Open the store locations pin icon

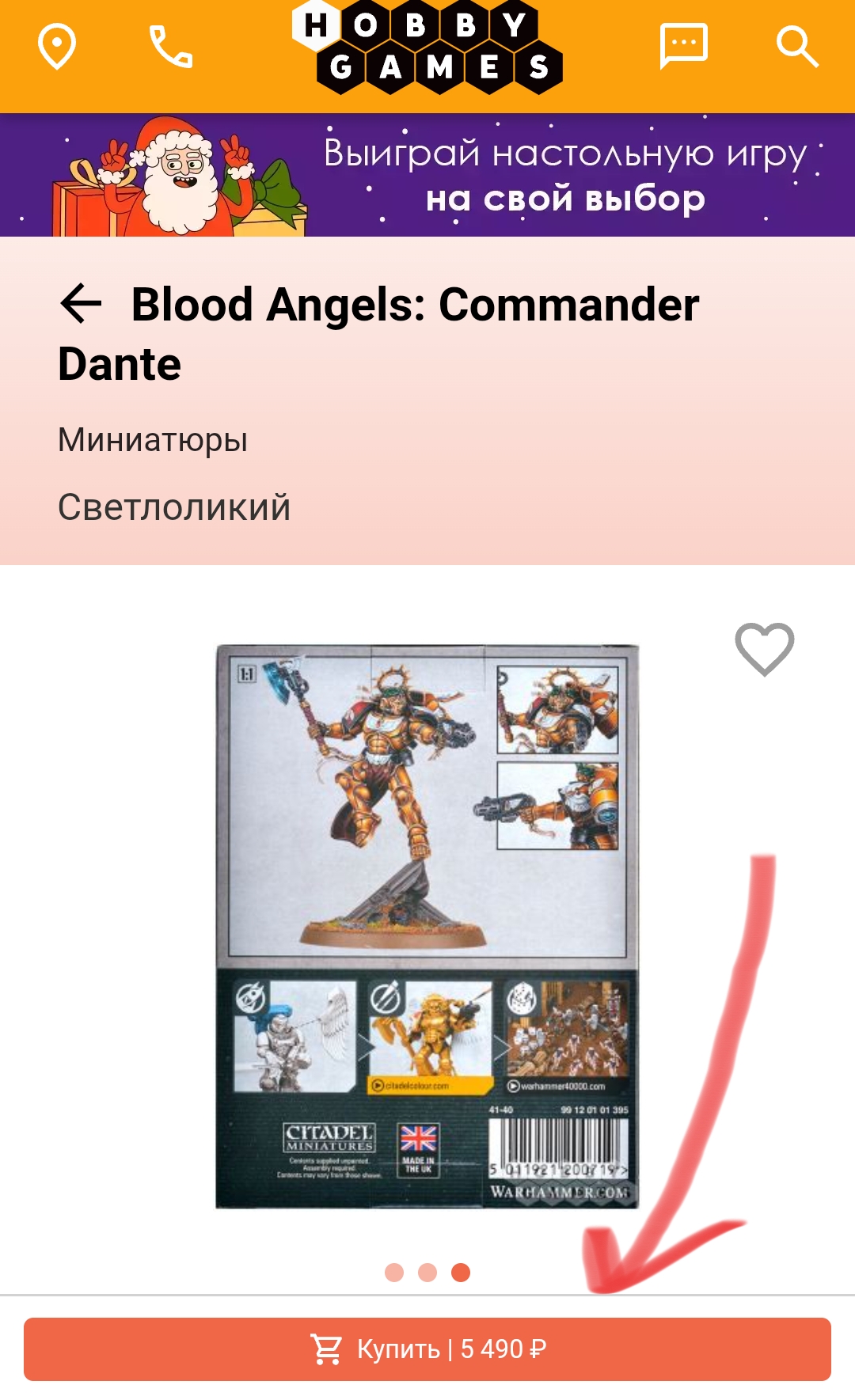(57, 47)
